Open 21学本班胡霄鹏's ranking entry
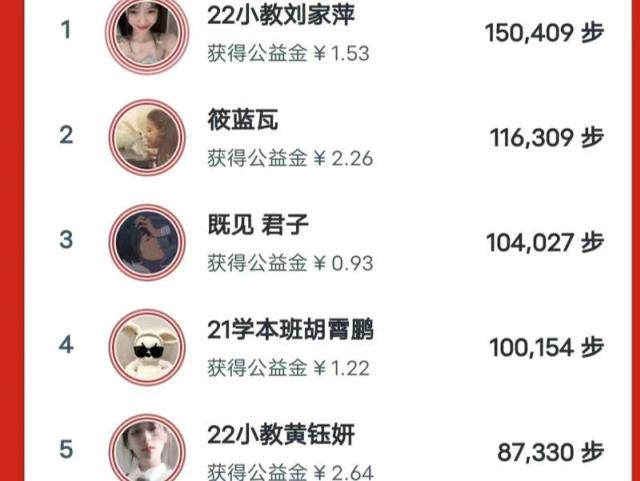The height and width of the screenshot is (481, 640). pyautogui.click(x=290, y=330)
